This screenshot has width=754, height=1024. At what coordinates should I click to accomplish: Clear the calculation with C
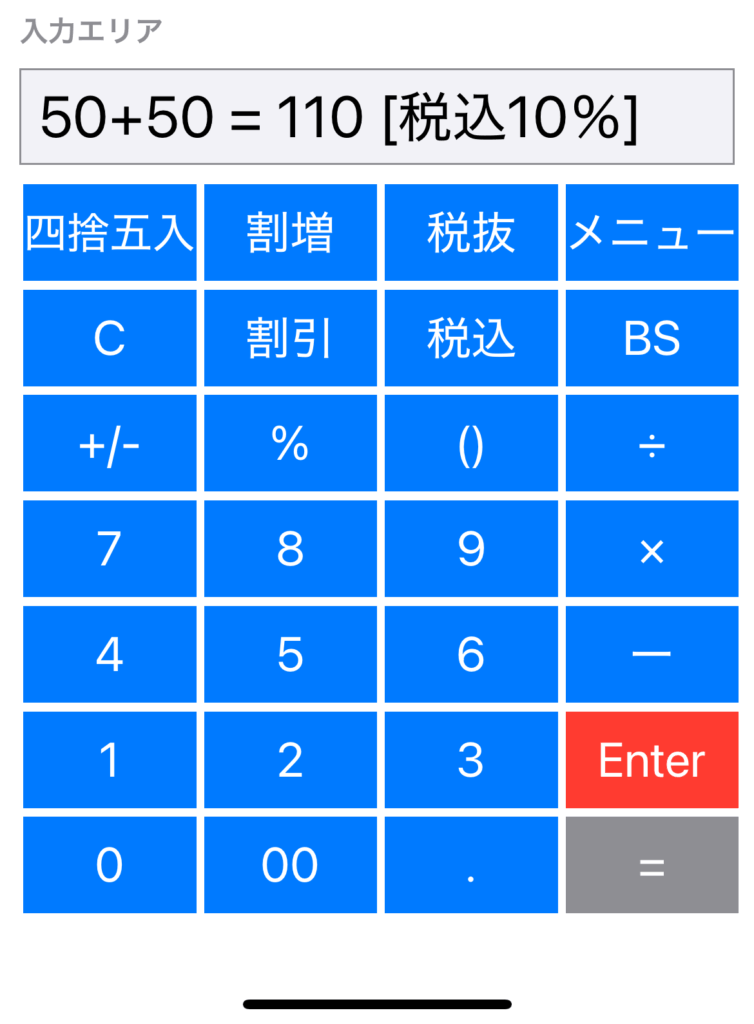[109, 339]
